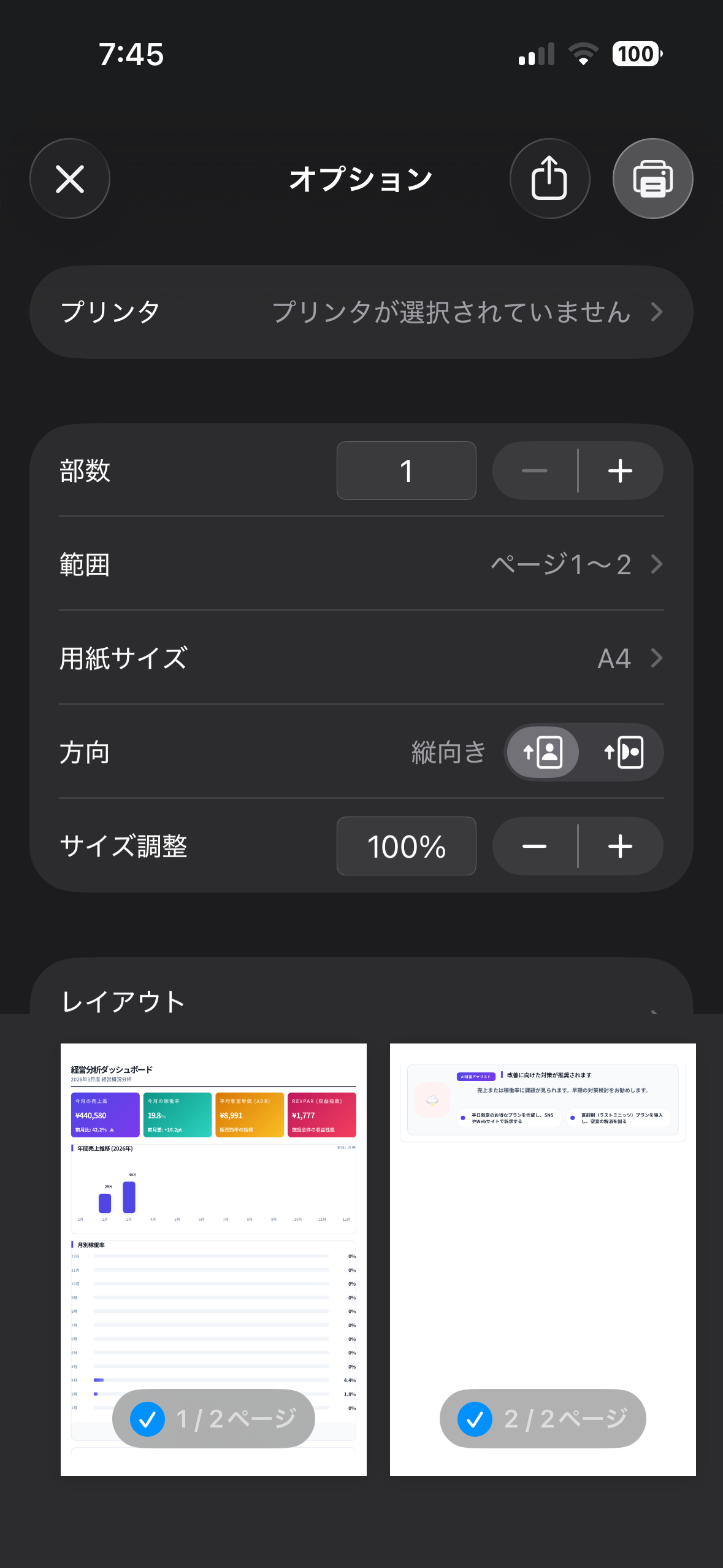Increase the 部数 copies count
Screen dimensions: 723x1568
[x=621, y=471]
